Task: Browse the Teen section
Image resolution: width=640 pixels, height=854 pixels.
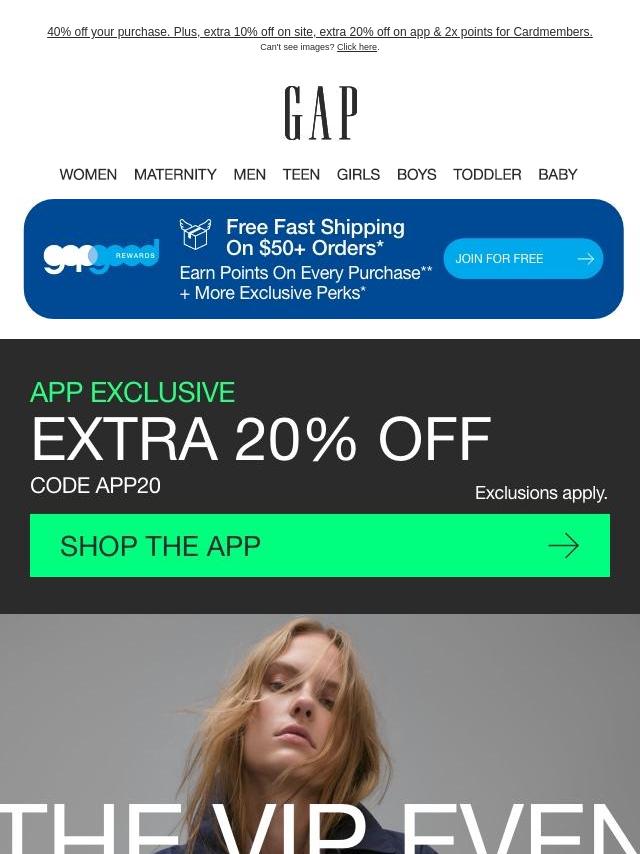Action: click(x=301, y=174)
